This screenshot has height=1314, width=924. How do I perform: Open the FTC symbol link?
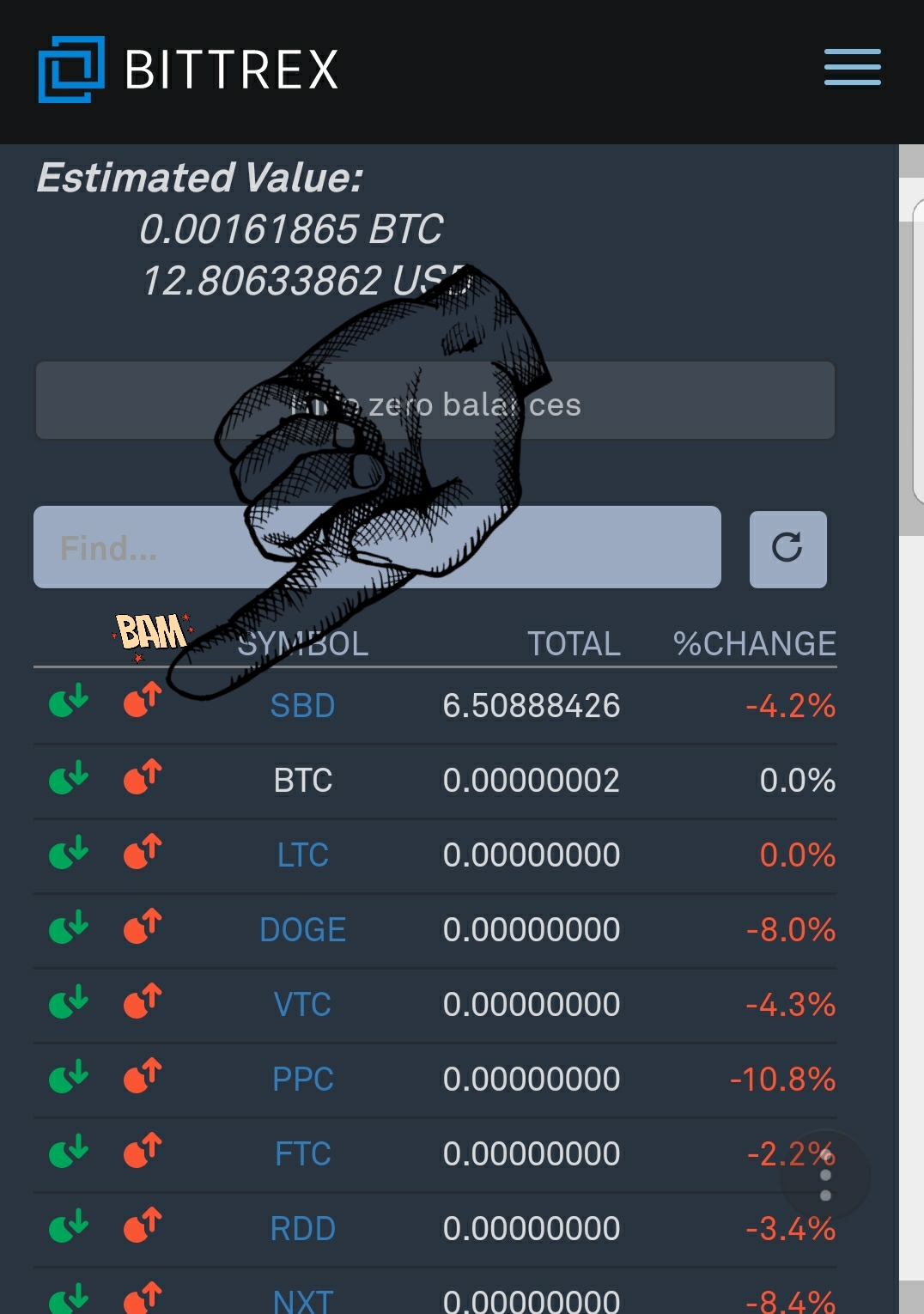pyautogui.click(x=302, y=1154)
